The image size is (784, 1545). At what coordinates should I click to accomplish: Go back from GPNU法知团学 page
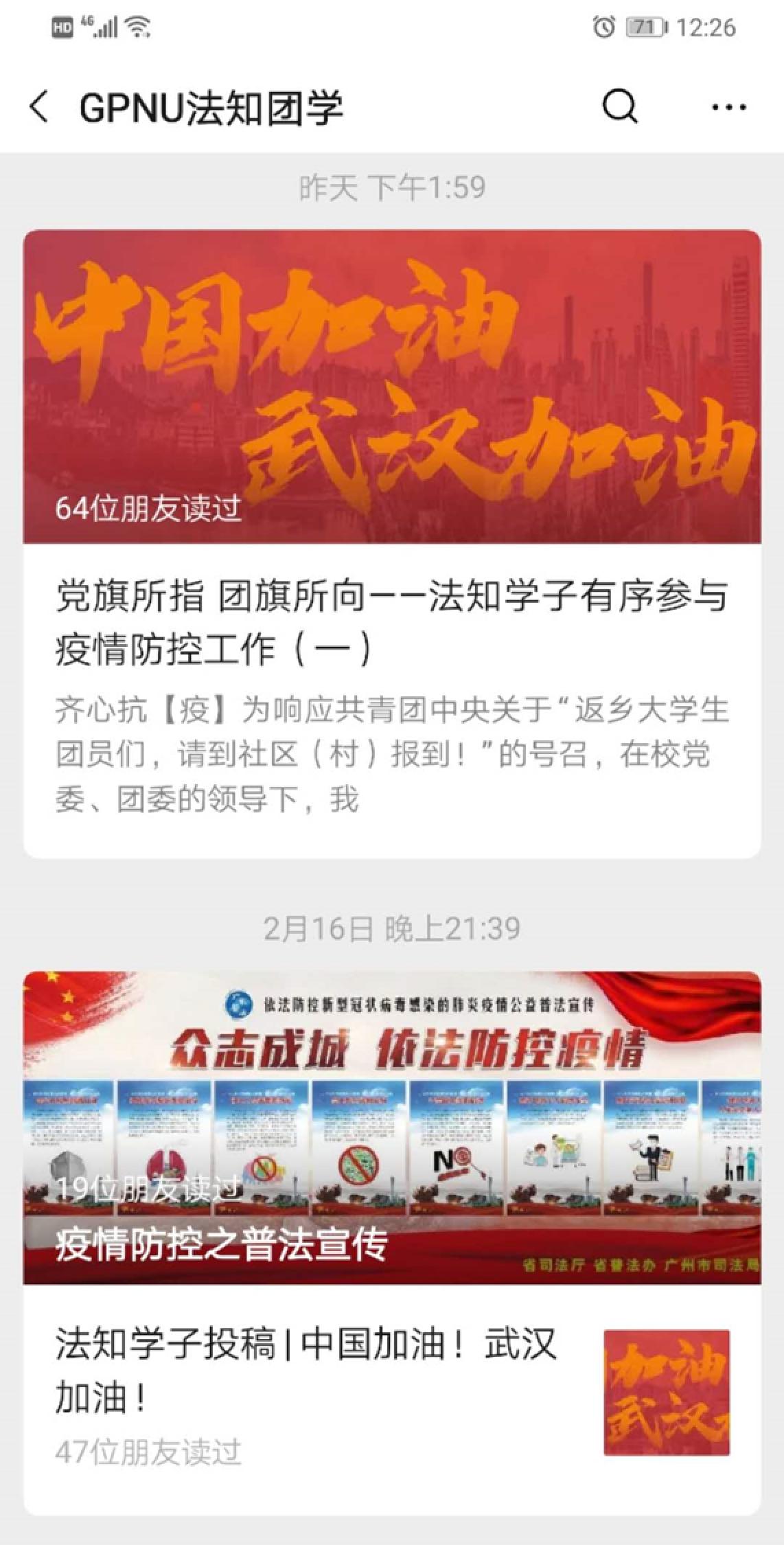click(x=40, y=108)
